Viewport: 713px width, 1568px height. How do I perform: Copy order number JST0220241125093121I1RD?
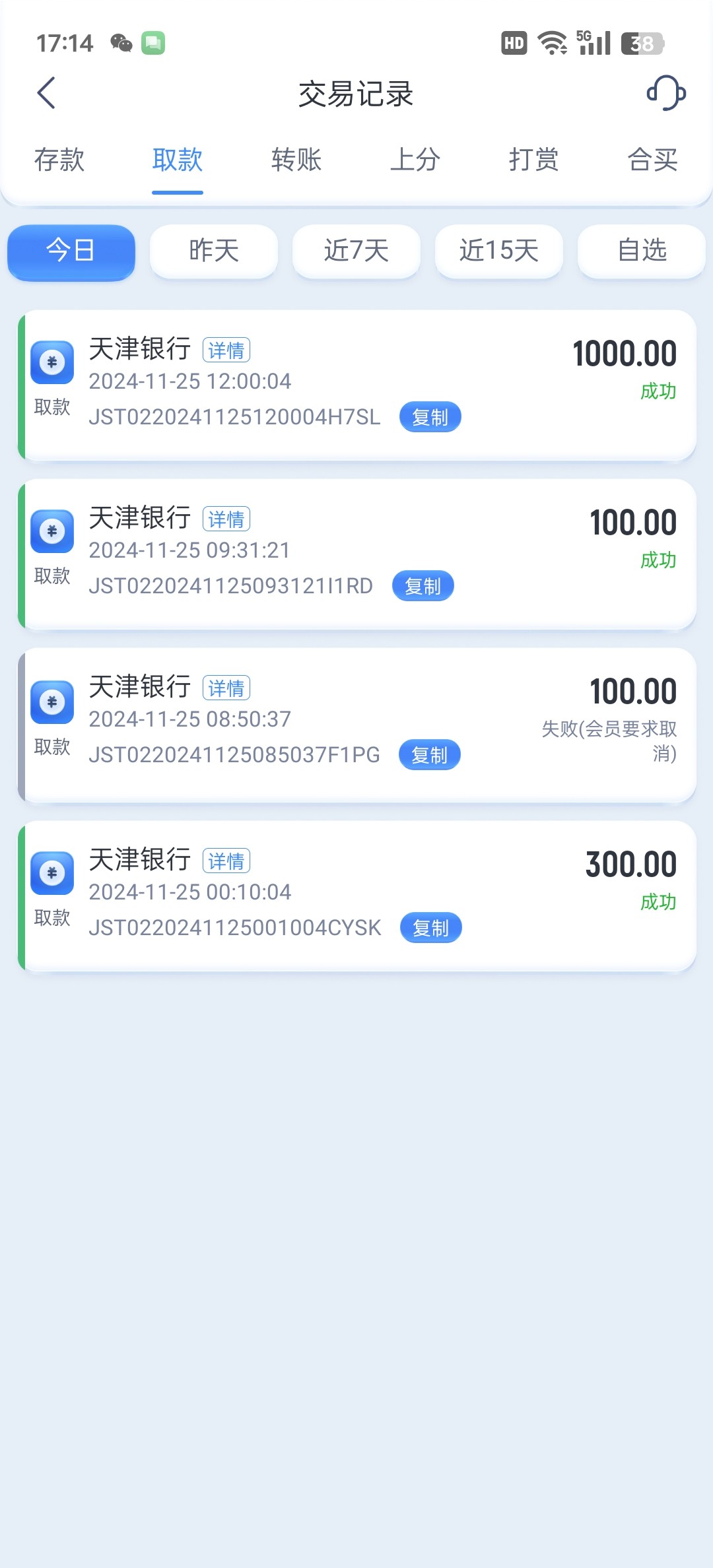423,586
